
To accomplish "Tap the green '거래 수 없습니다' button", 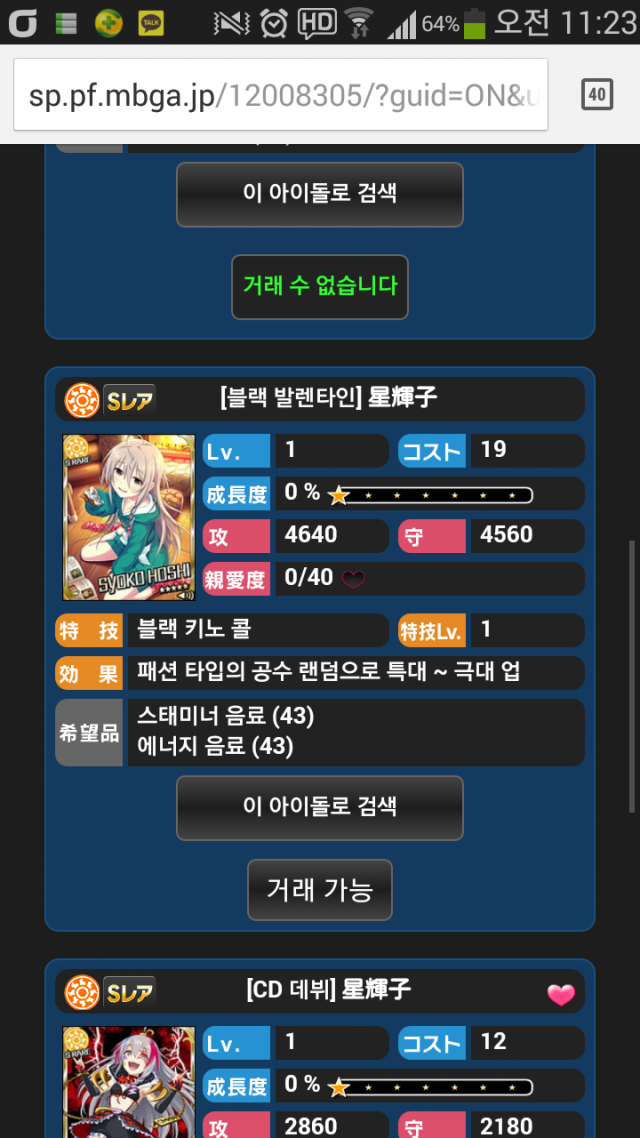I will tap(320, 286).
